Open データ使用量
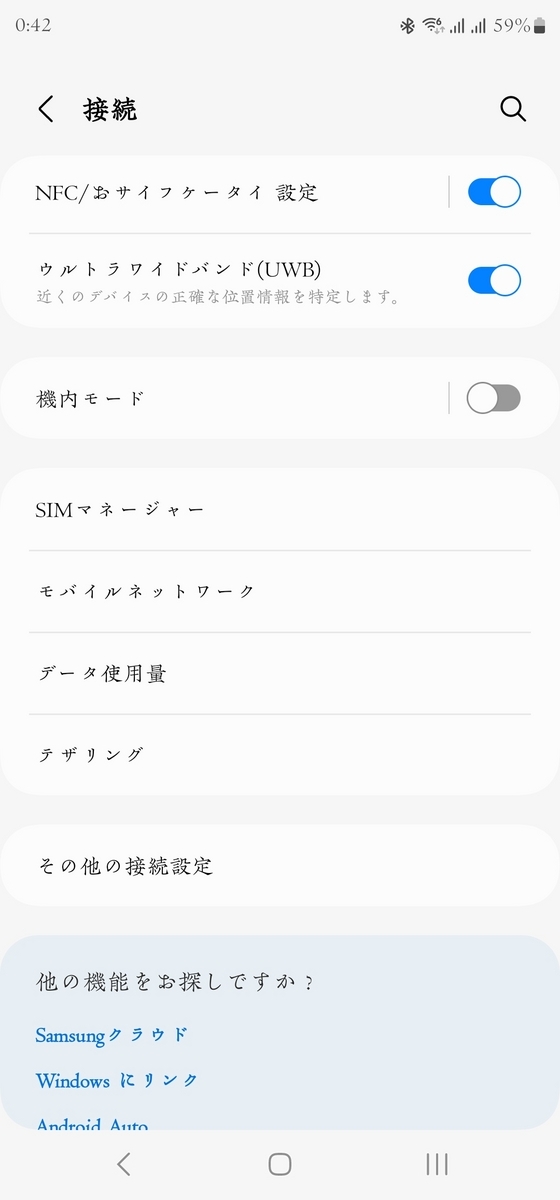 [x=280, y=673]
